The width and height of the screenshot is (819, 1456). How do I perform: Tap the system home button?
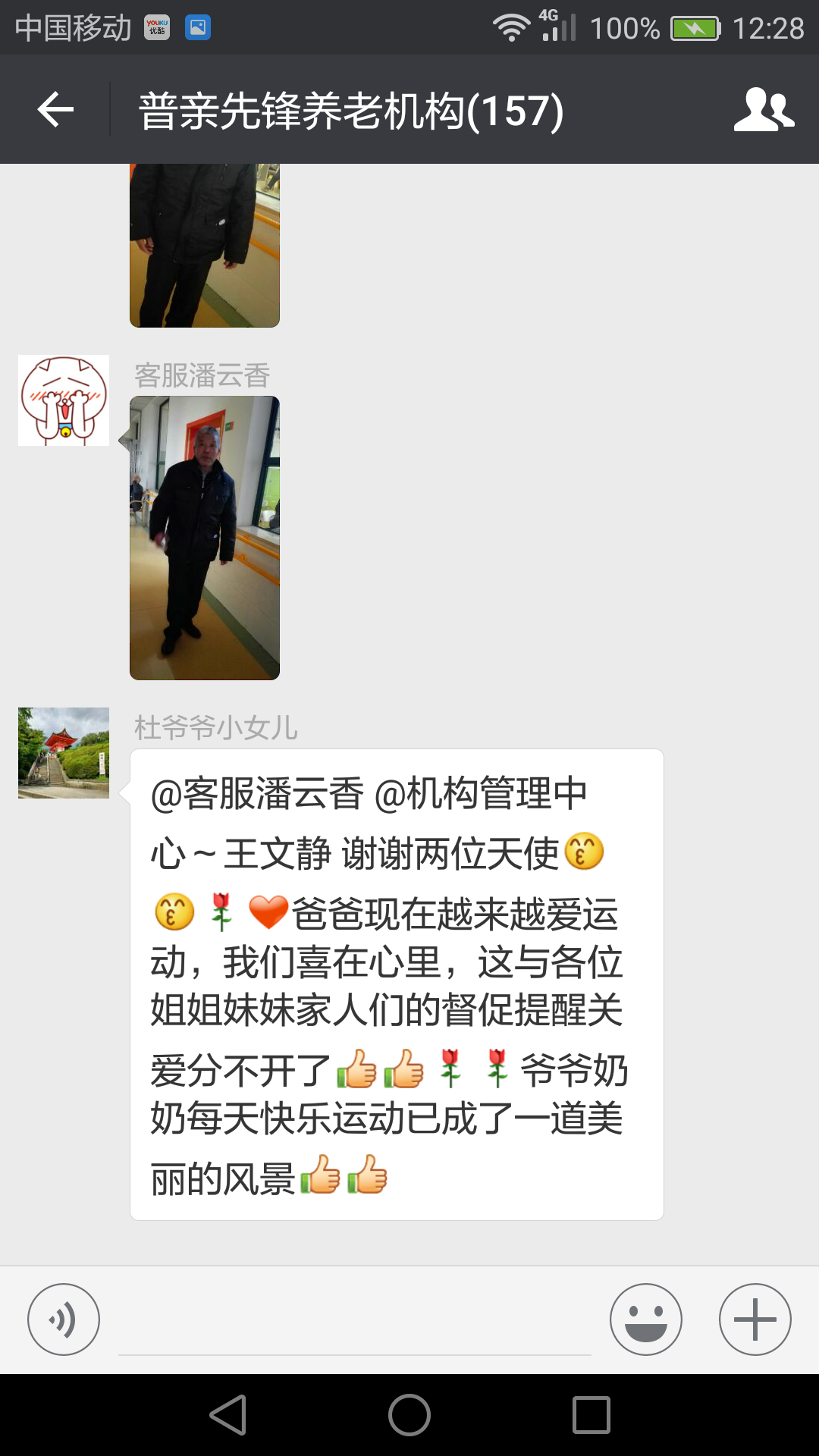click(409, 1415)
